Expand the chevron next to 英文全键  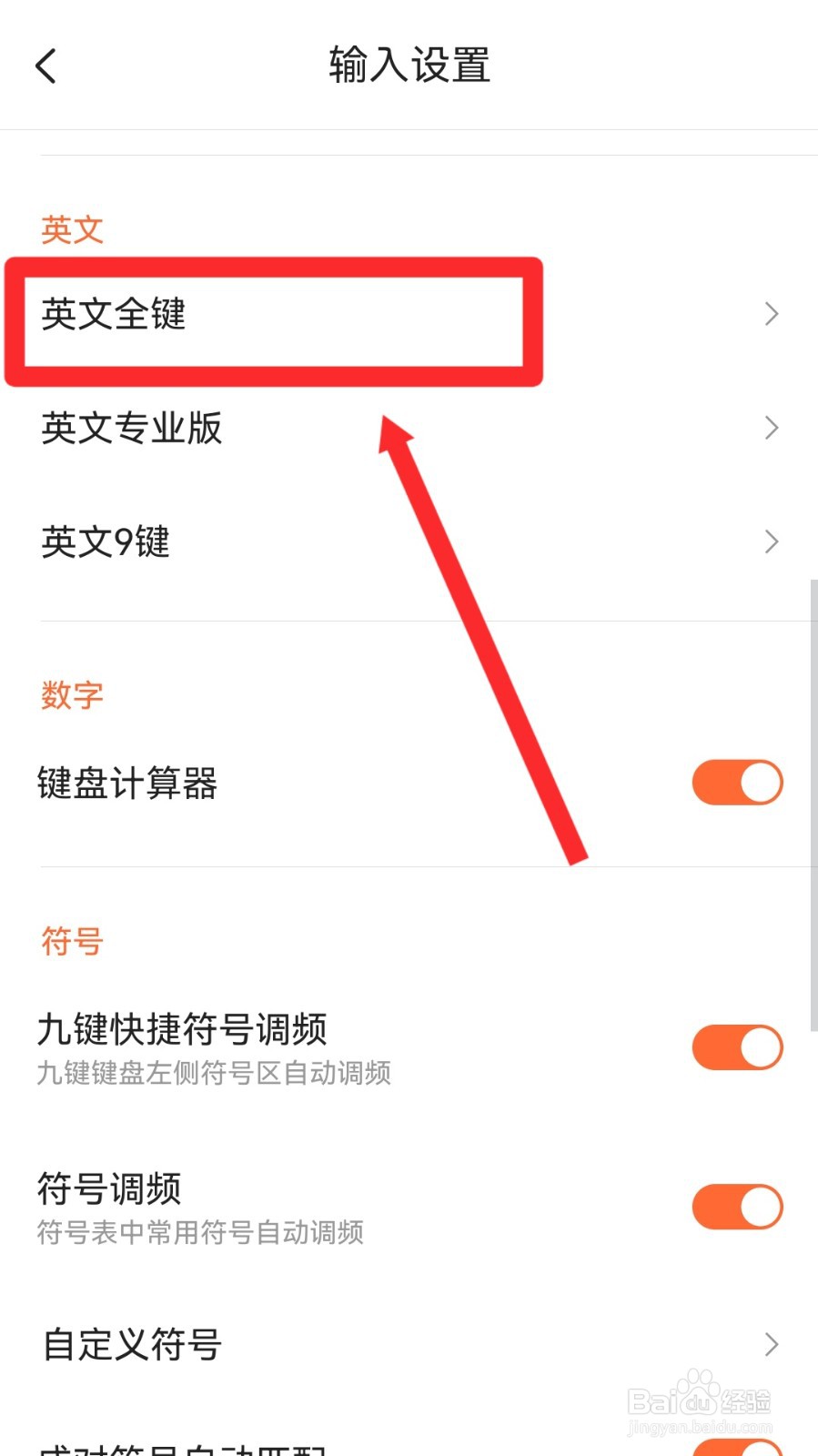tap(771, 314)
